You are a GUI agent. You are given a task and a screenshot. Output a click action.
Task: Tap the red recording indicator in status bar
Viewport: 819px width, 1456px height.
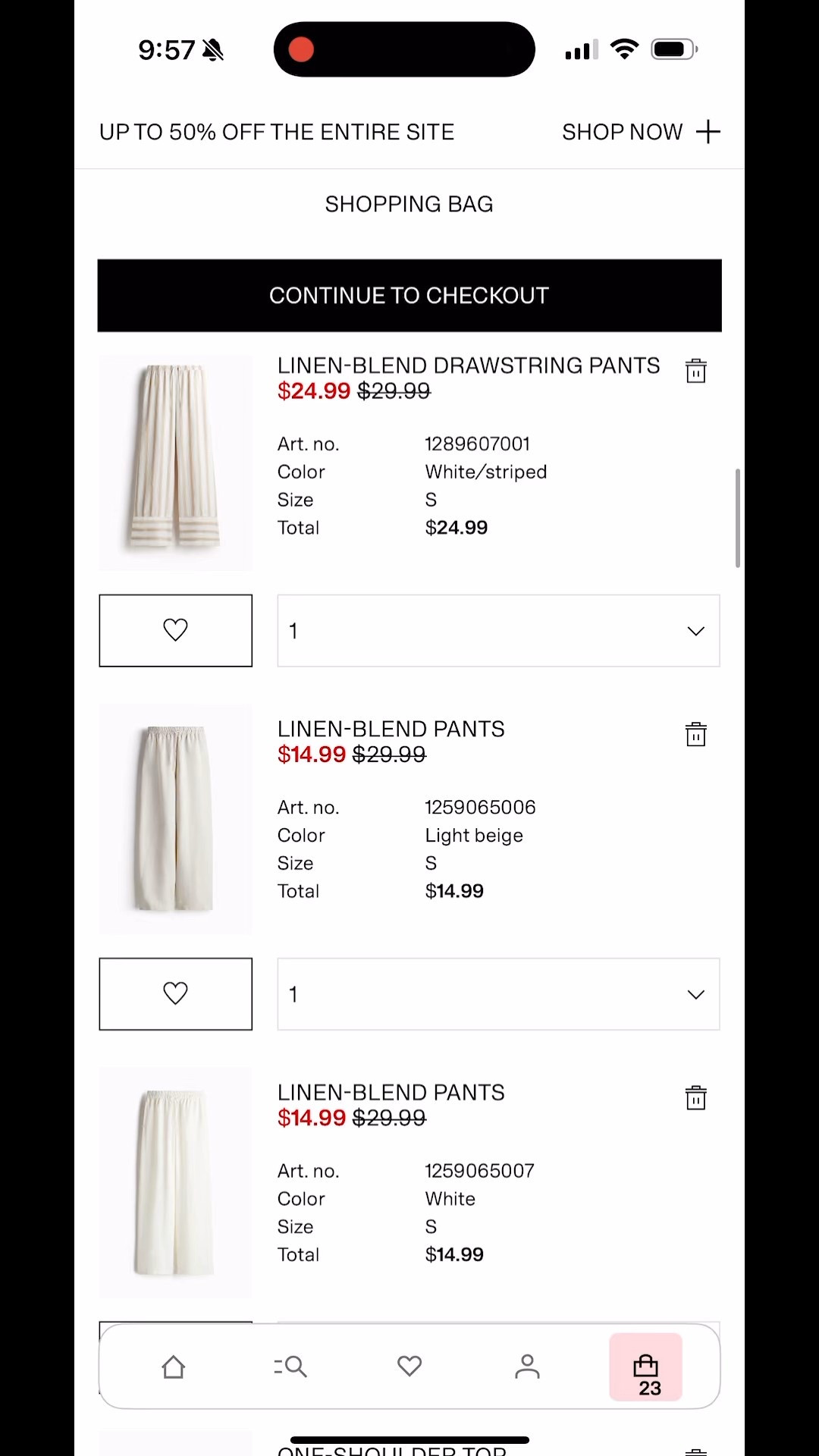click(301, 49)
